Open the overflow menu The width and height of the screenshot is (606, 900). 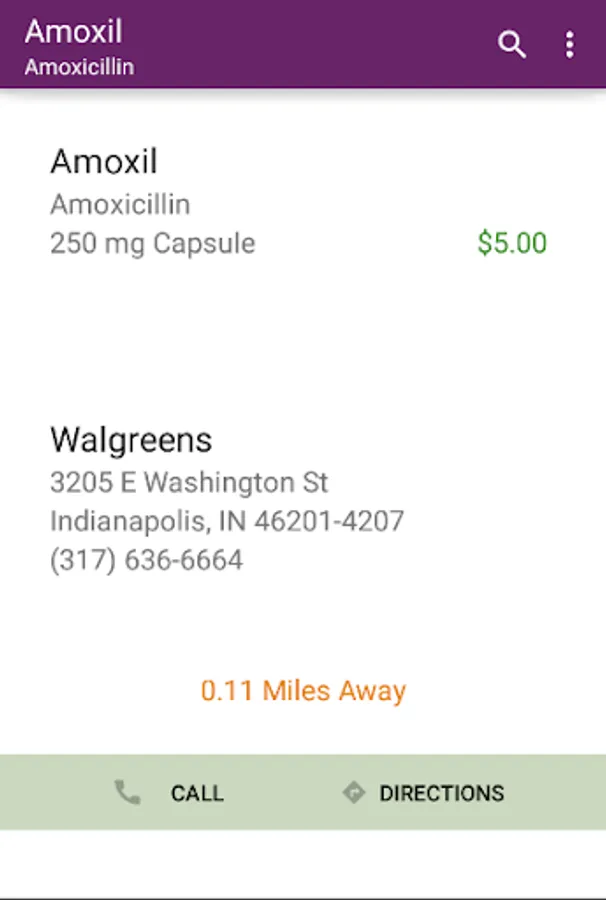coord(569,45)
